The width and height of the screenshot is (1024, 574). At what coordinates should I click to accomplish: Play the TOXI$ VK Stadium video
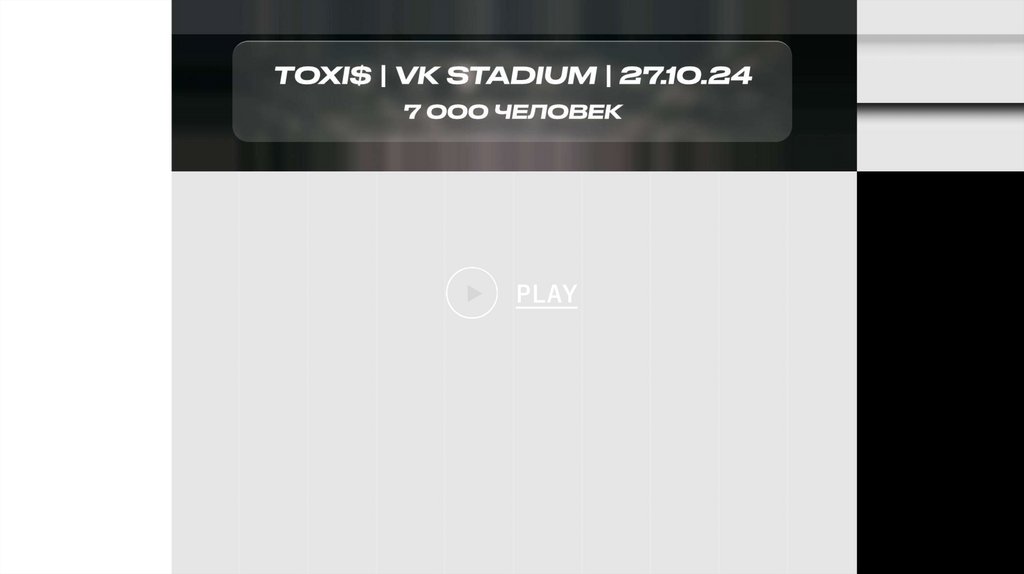tap(472, 293)
